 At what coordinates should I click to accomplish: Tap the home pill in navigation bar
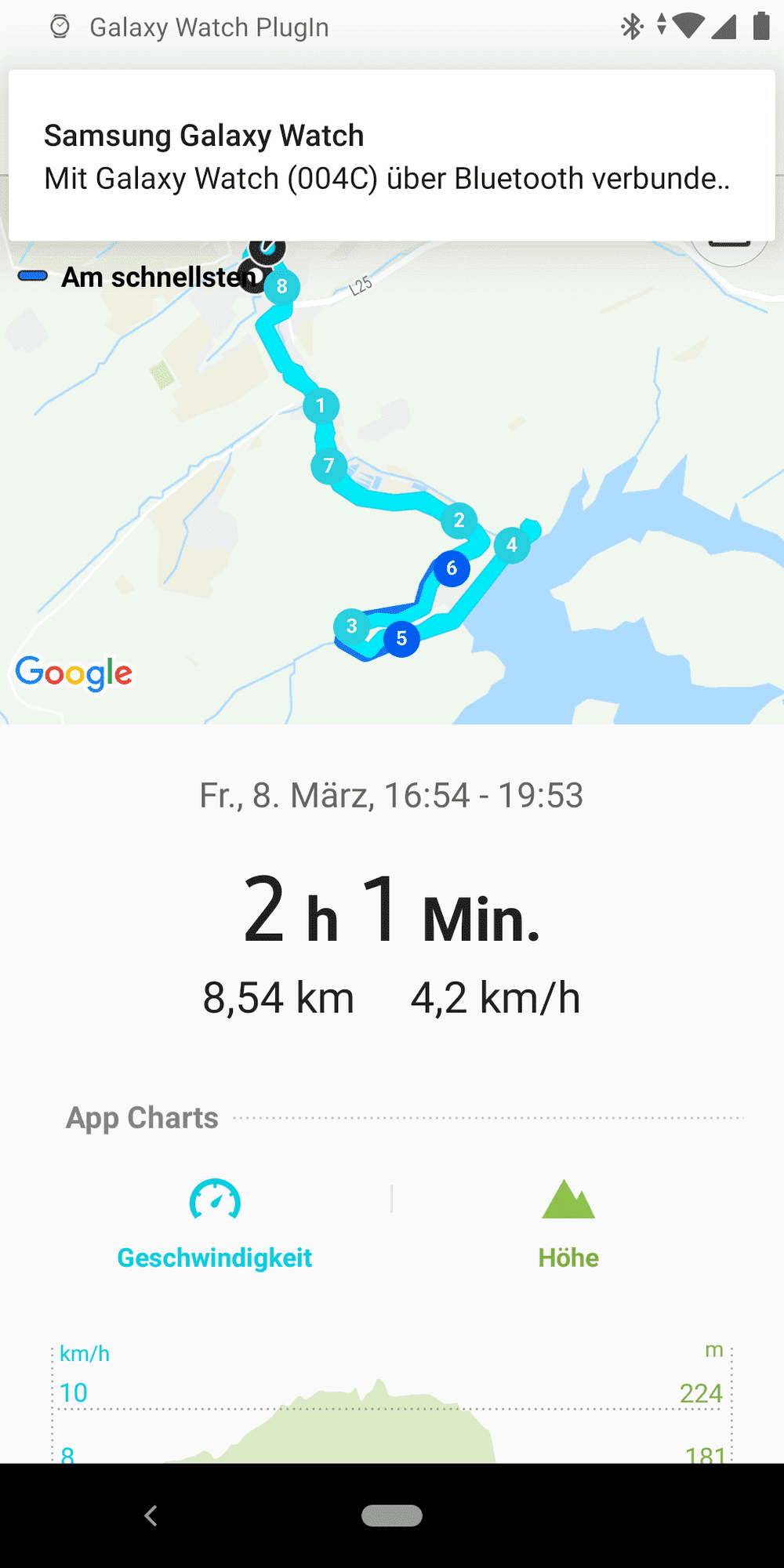tap(392, 1515)
